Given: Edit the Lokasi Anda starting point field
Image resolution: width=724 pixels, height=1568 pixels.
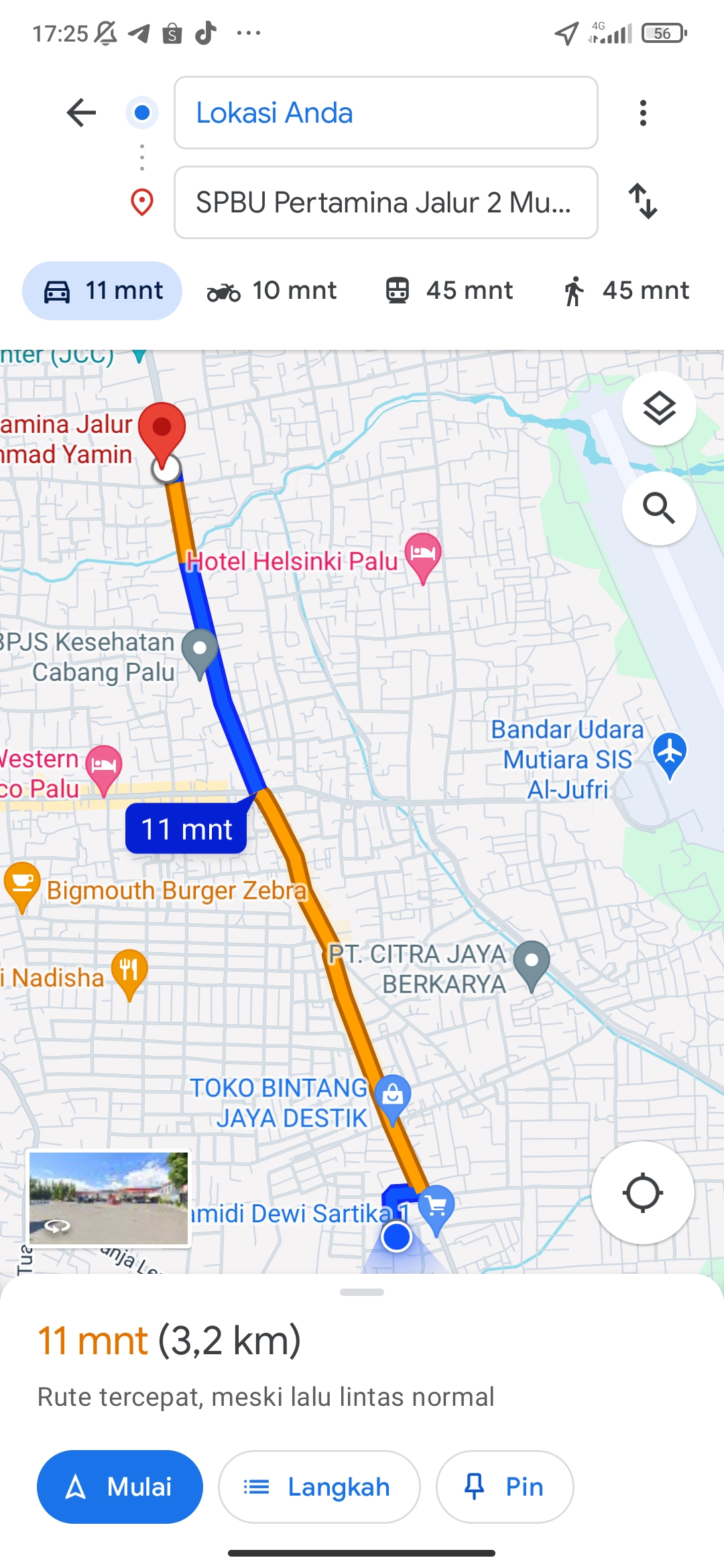Looking at the screenshot, I should pyautogui.click(x=386, y=113).
